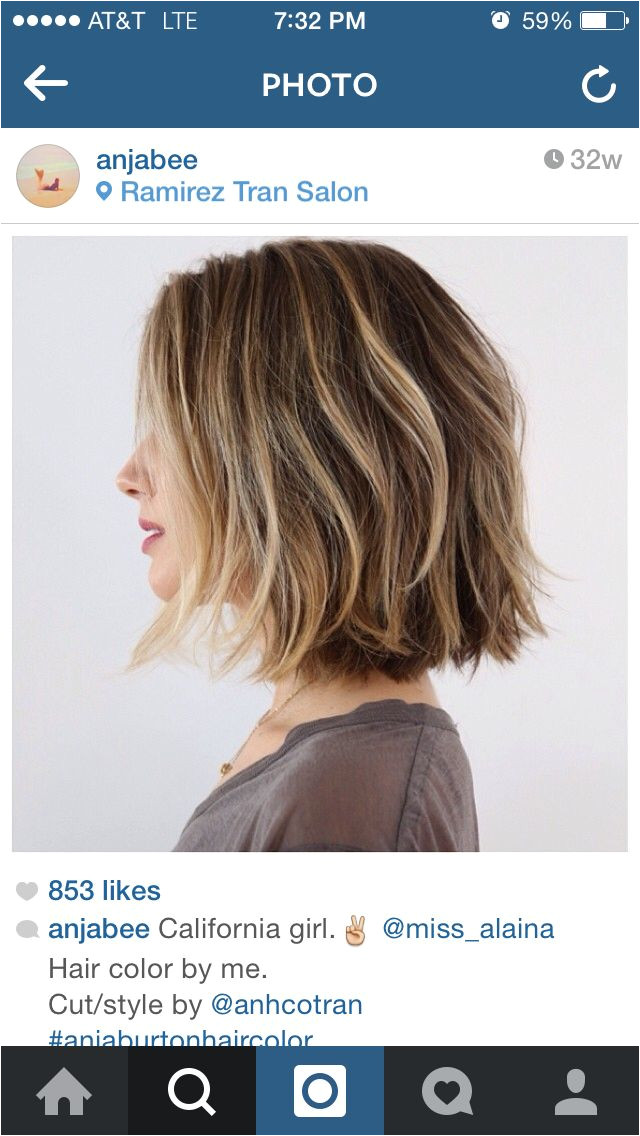Refresh the photo page
Image resolution: width=640 pixels, height=1136 pixels.
[599, 85]
